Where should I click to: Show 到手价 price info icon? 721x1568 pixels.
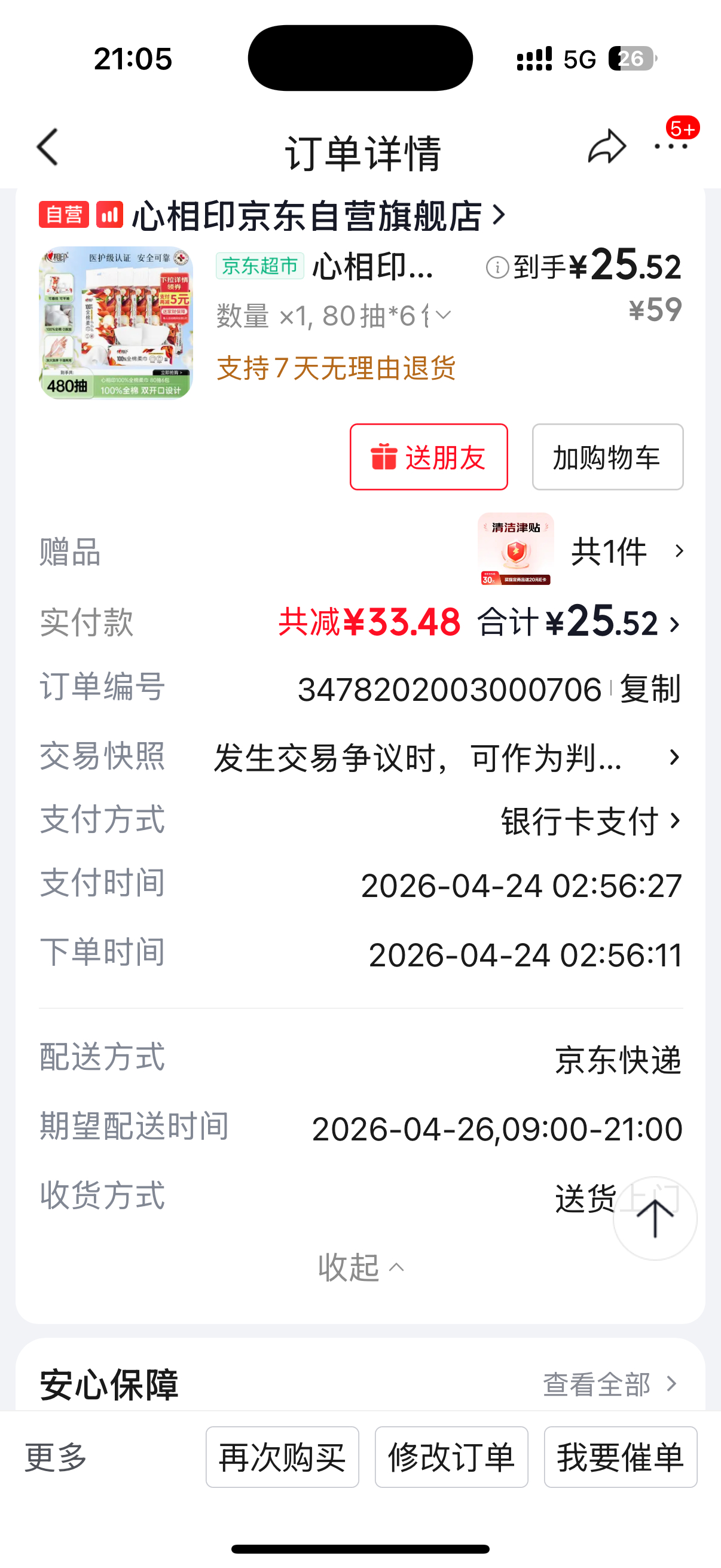[497, 267]
